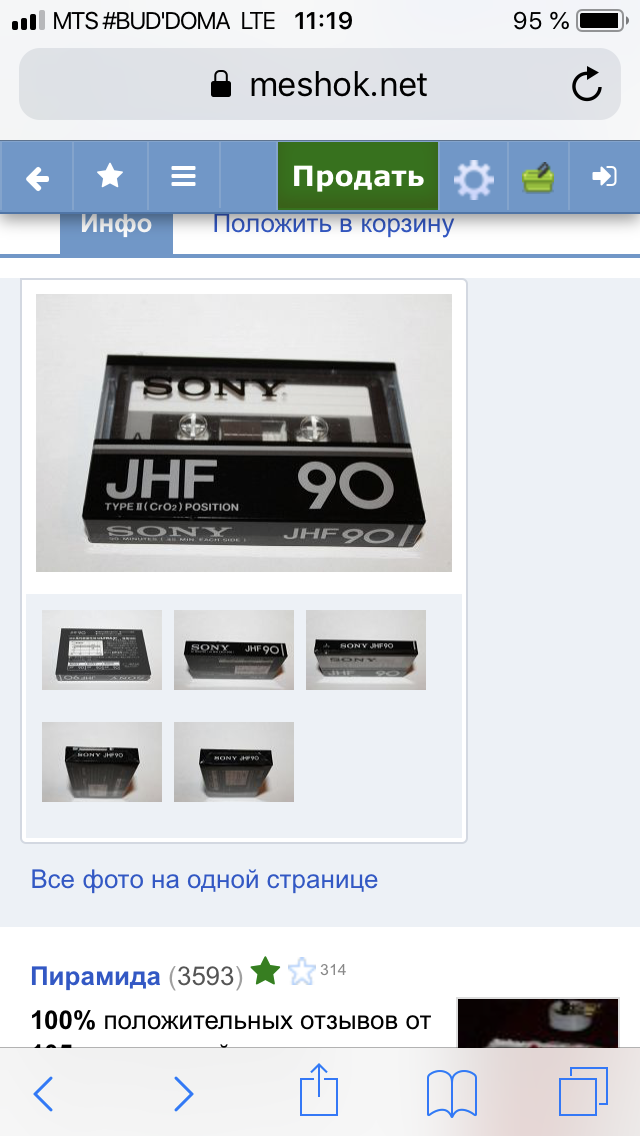Tap the meshok.net address bar
Image resolution: width=640 pixels, height=1136 pixels.
pos(320,85)
